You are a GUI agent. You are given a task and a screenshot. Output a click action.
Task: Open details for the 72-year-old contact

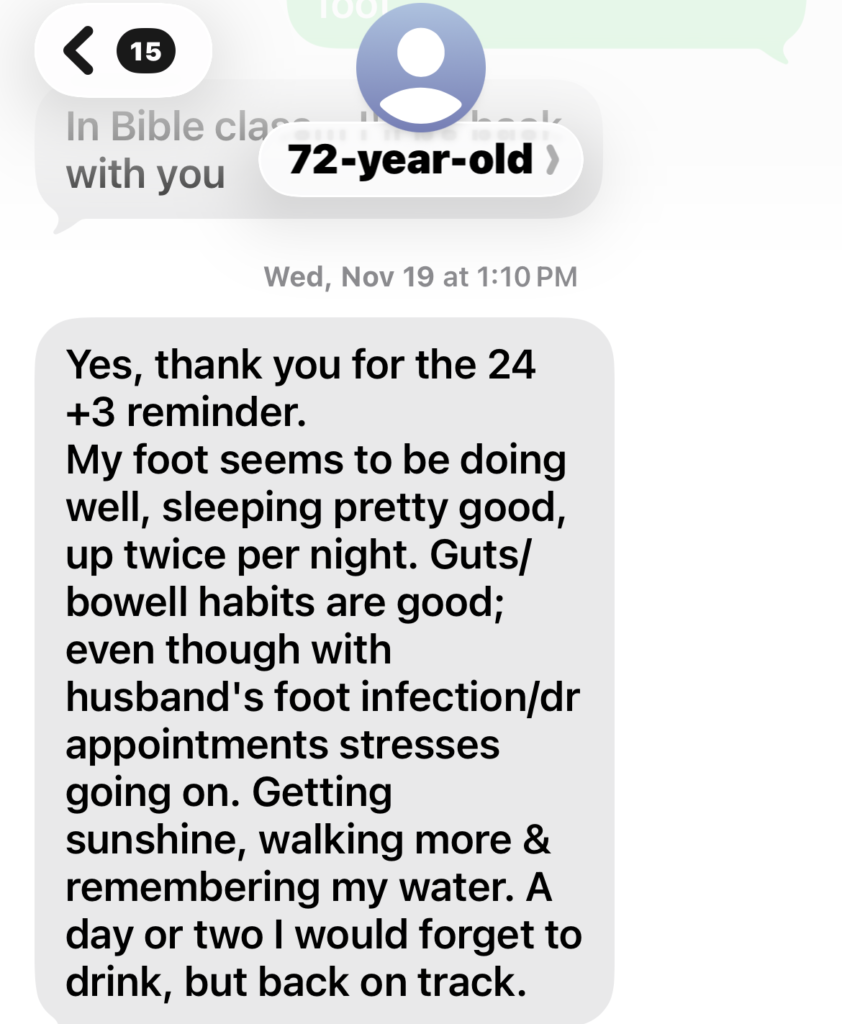click(420, 160)
